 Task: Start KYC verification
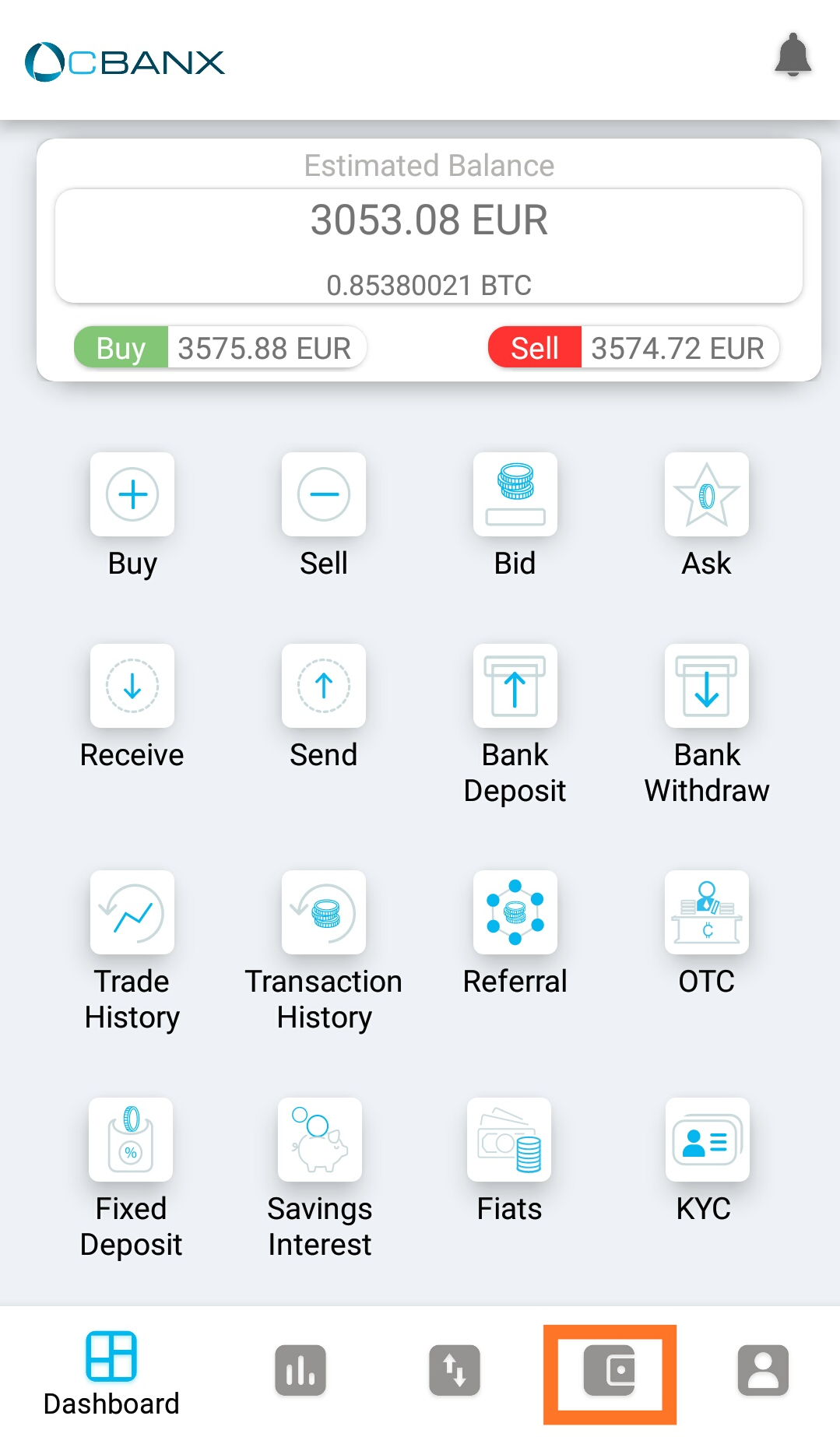(x=706, y=1140)
